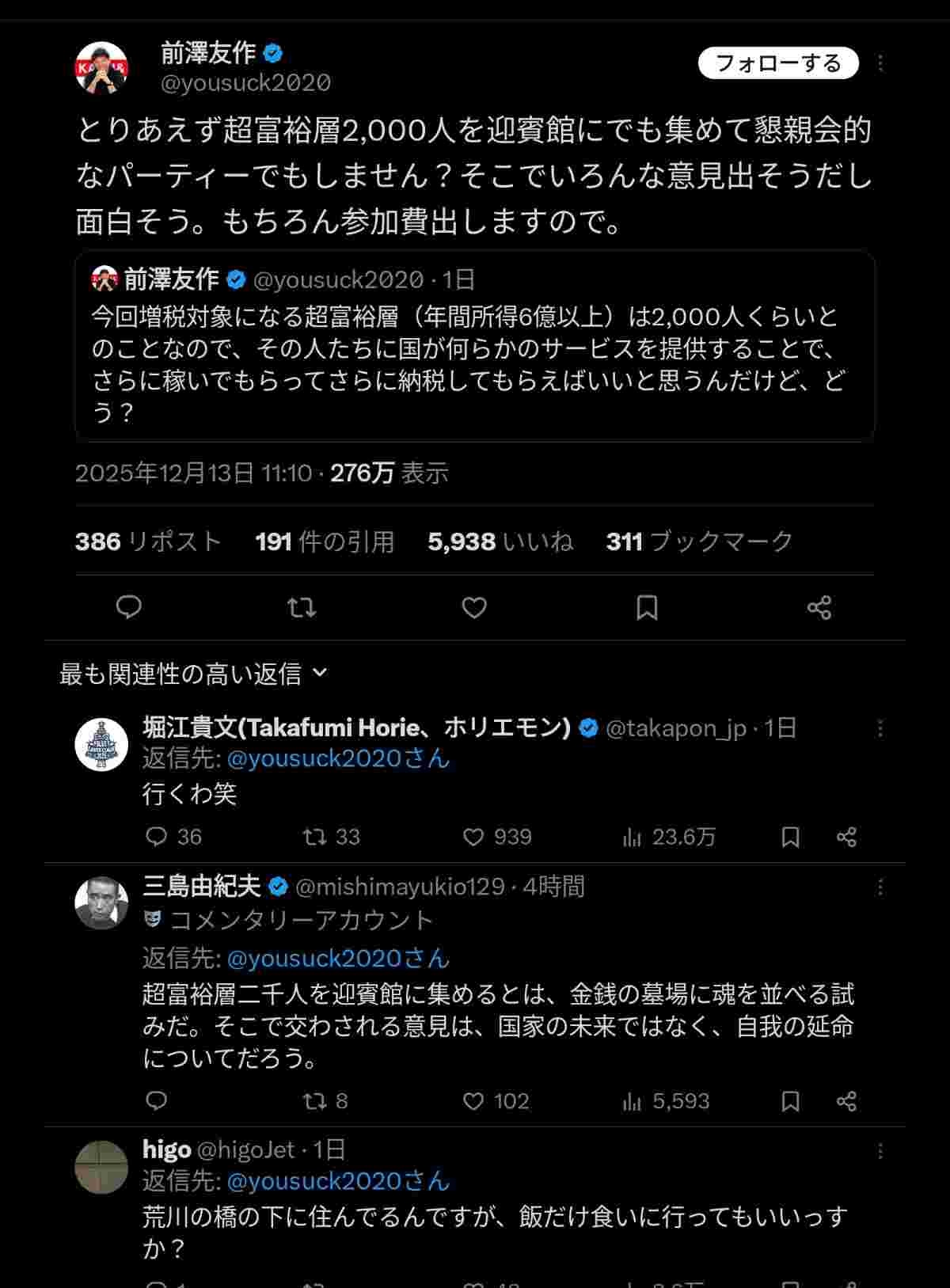The image size is (950, 1288).
Task: Like 前澤友作's main post
Action: [x=474, y=607]
